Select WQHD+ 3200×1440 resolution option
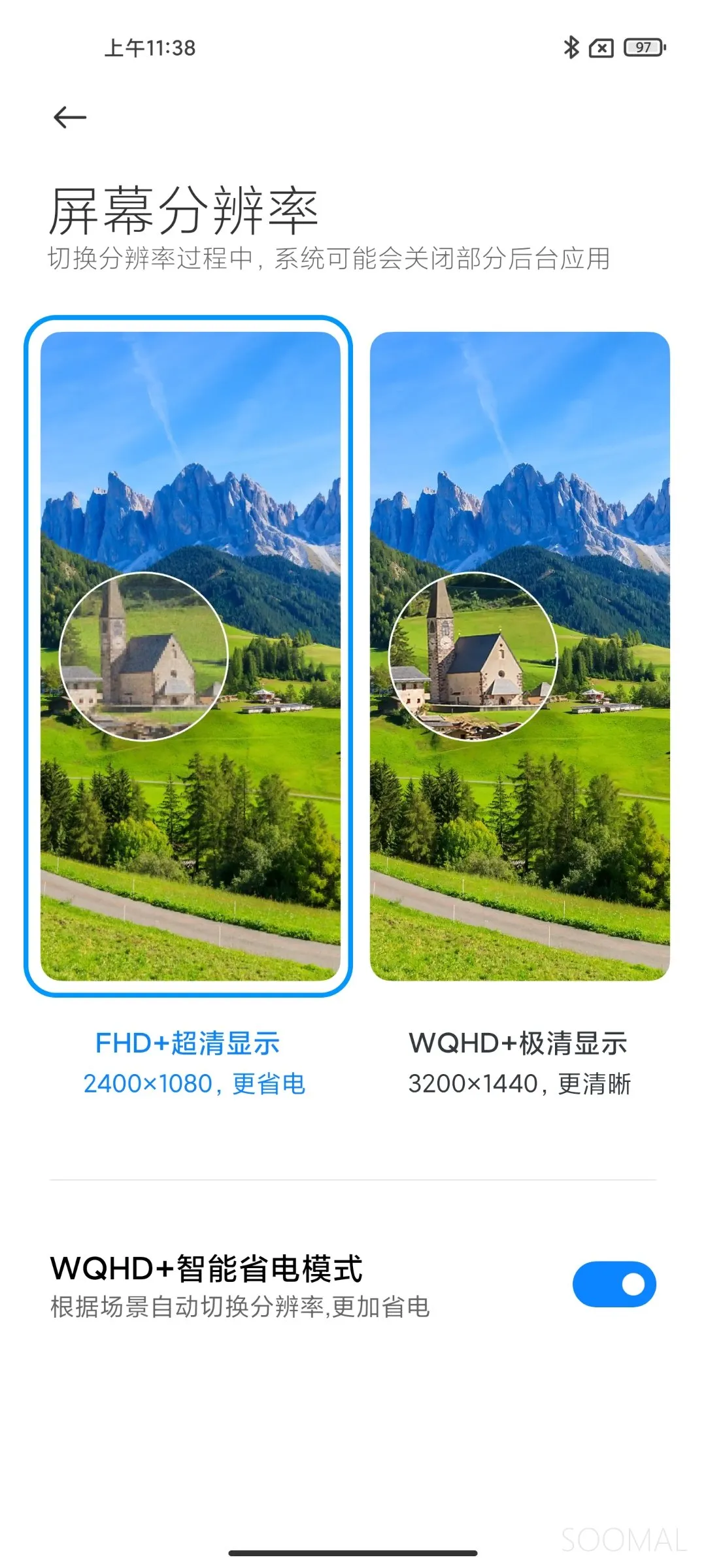Screen dimensions: 706x1568 click(520, 657)
